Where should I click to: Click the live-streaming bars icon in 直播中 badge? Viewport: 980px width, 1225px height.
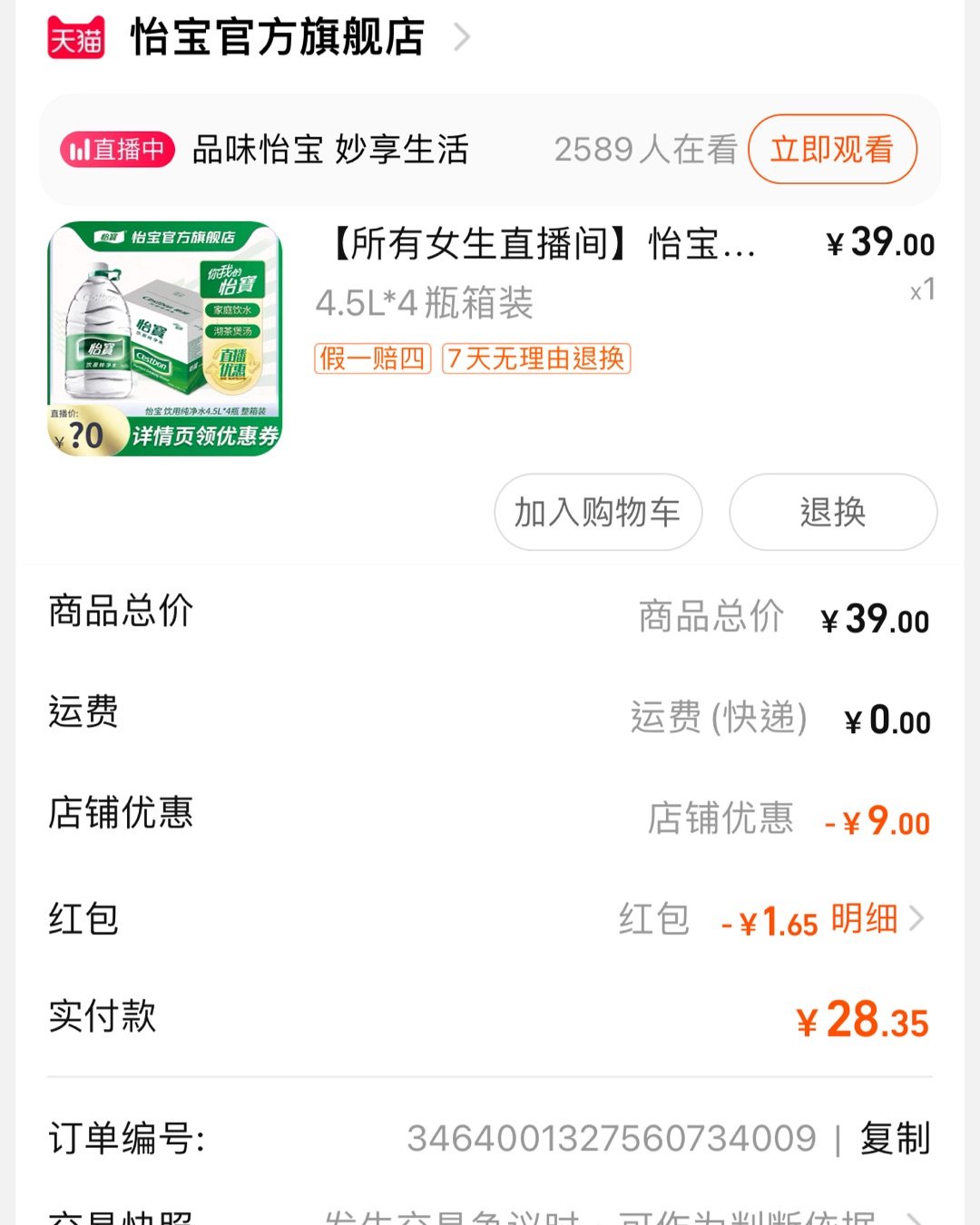pyautogui.click(x=83, y=151)
